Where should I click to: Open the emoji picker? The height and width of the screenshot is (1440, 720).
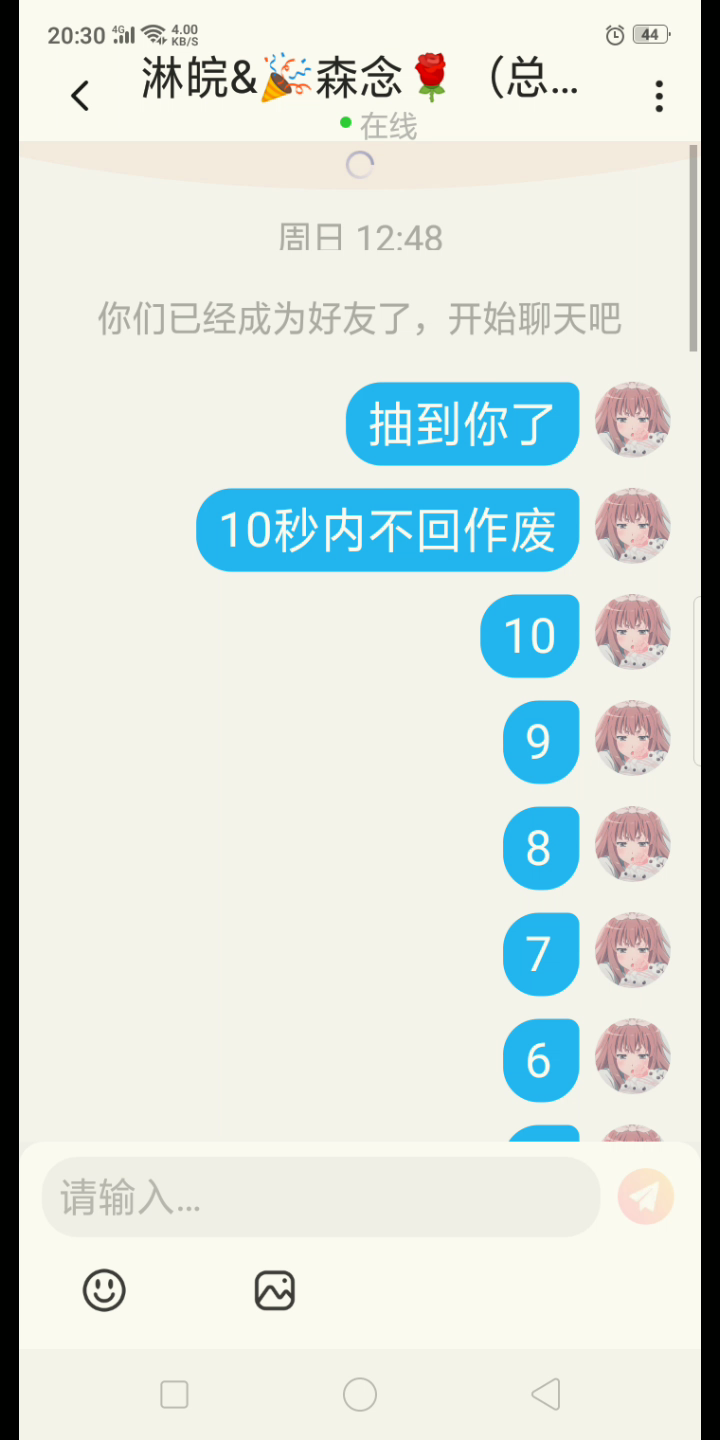coord(104,1290)
